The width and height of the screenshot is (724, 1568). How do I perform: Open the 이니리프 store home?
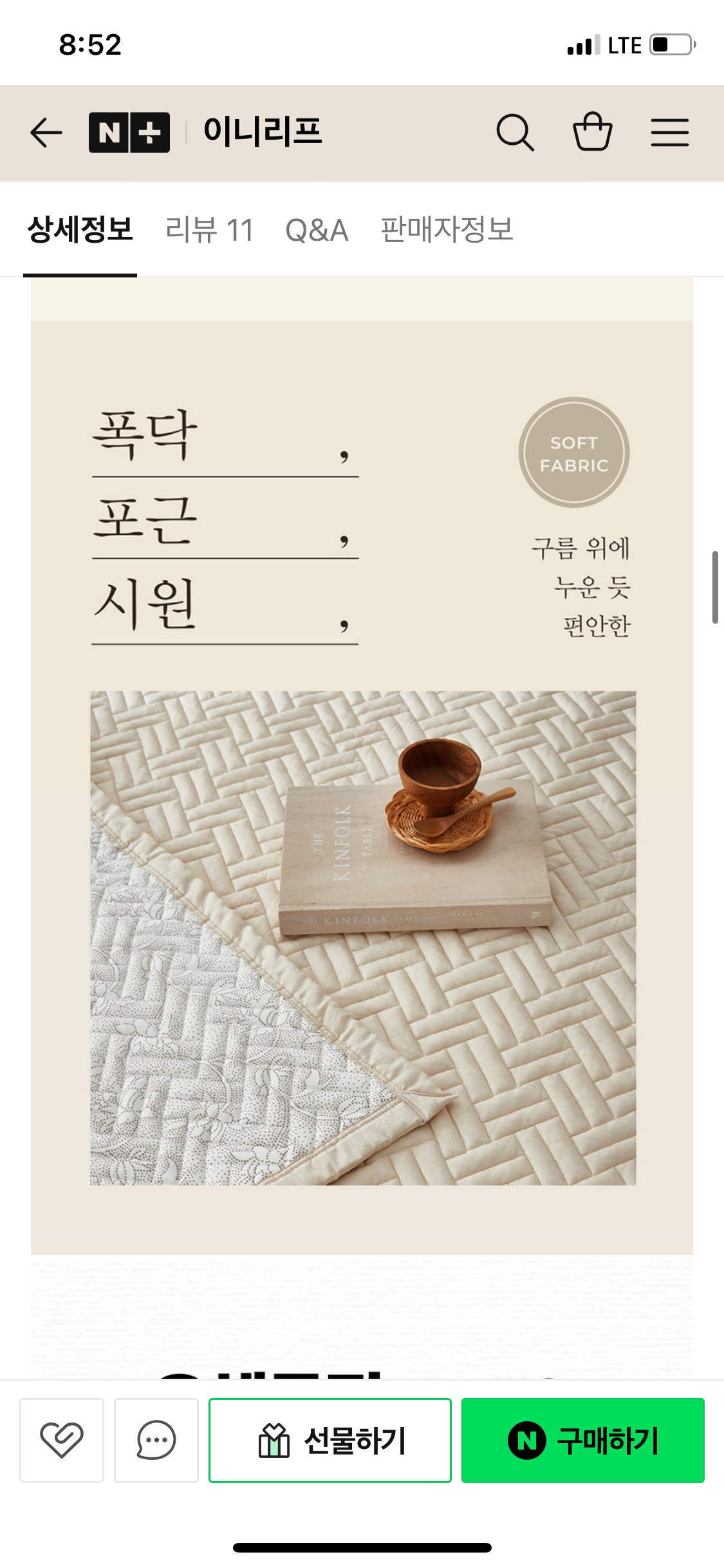pyautogui.click(x=263, y=131)
